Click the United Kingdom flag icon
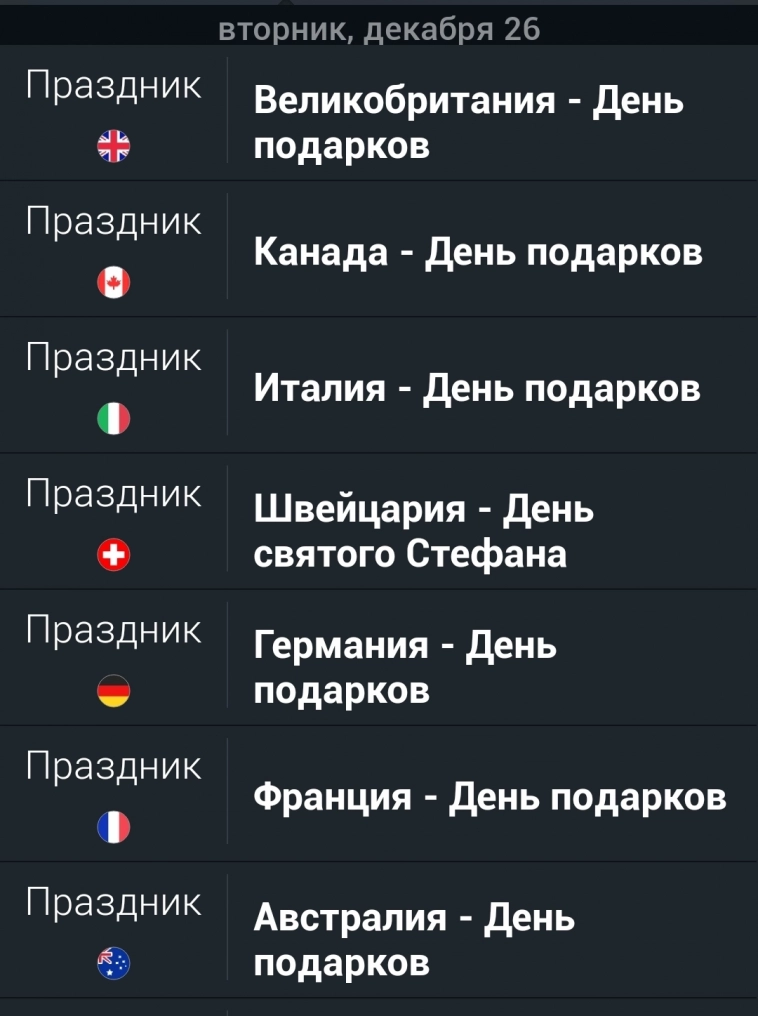Screen dimensions: 758x1016 115,145
